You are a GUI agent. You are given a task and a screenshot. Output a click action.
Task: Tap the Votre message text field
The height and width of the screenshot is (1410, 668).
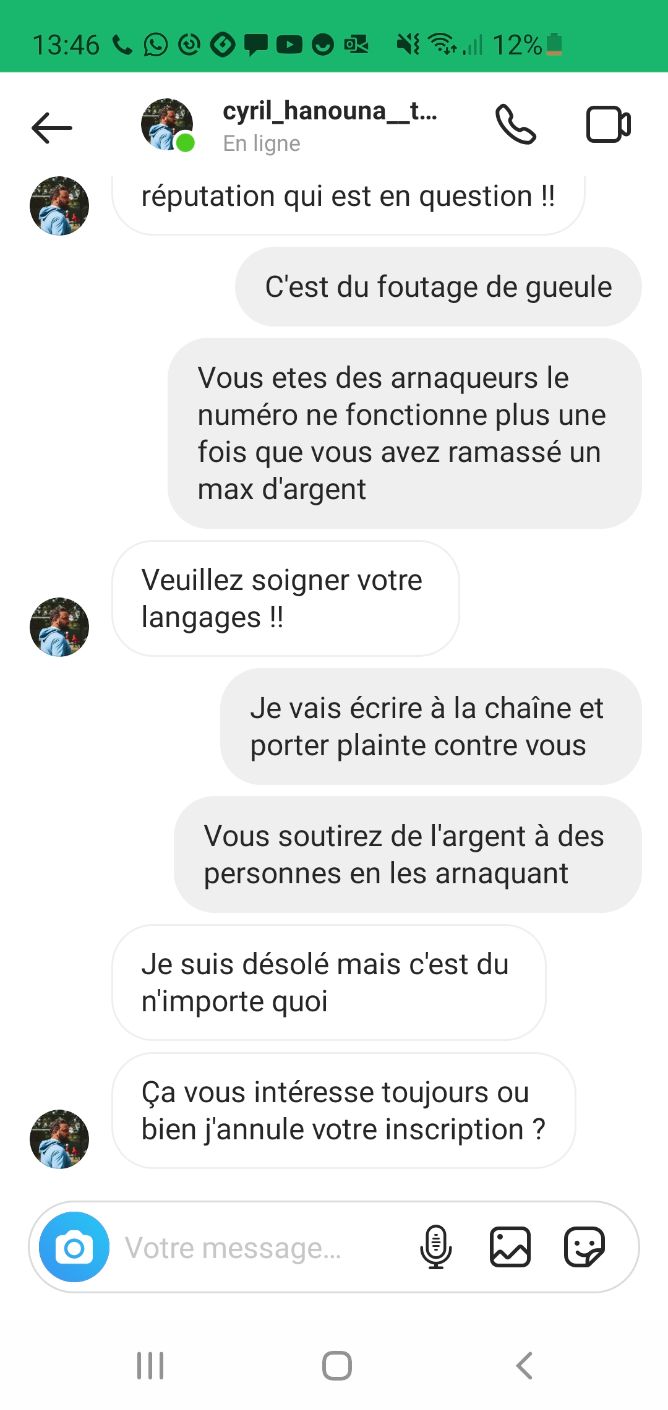(250, 1248)
